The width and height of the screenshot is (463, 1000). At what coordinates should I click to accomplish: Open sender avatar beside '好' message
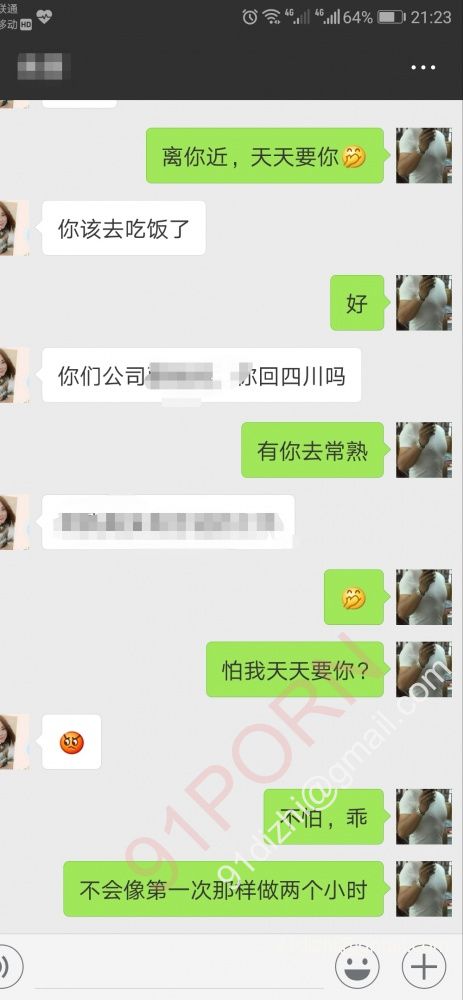coord(423,303)
